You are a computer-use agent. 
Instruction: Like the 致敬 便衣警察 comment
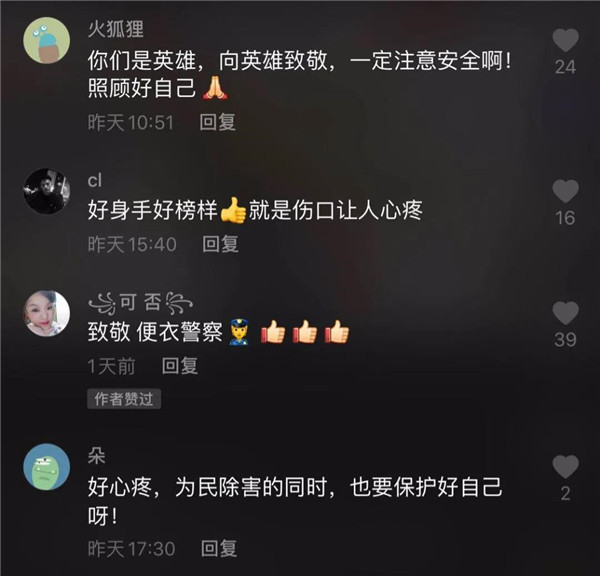point(565,313)
